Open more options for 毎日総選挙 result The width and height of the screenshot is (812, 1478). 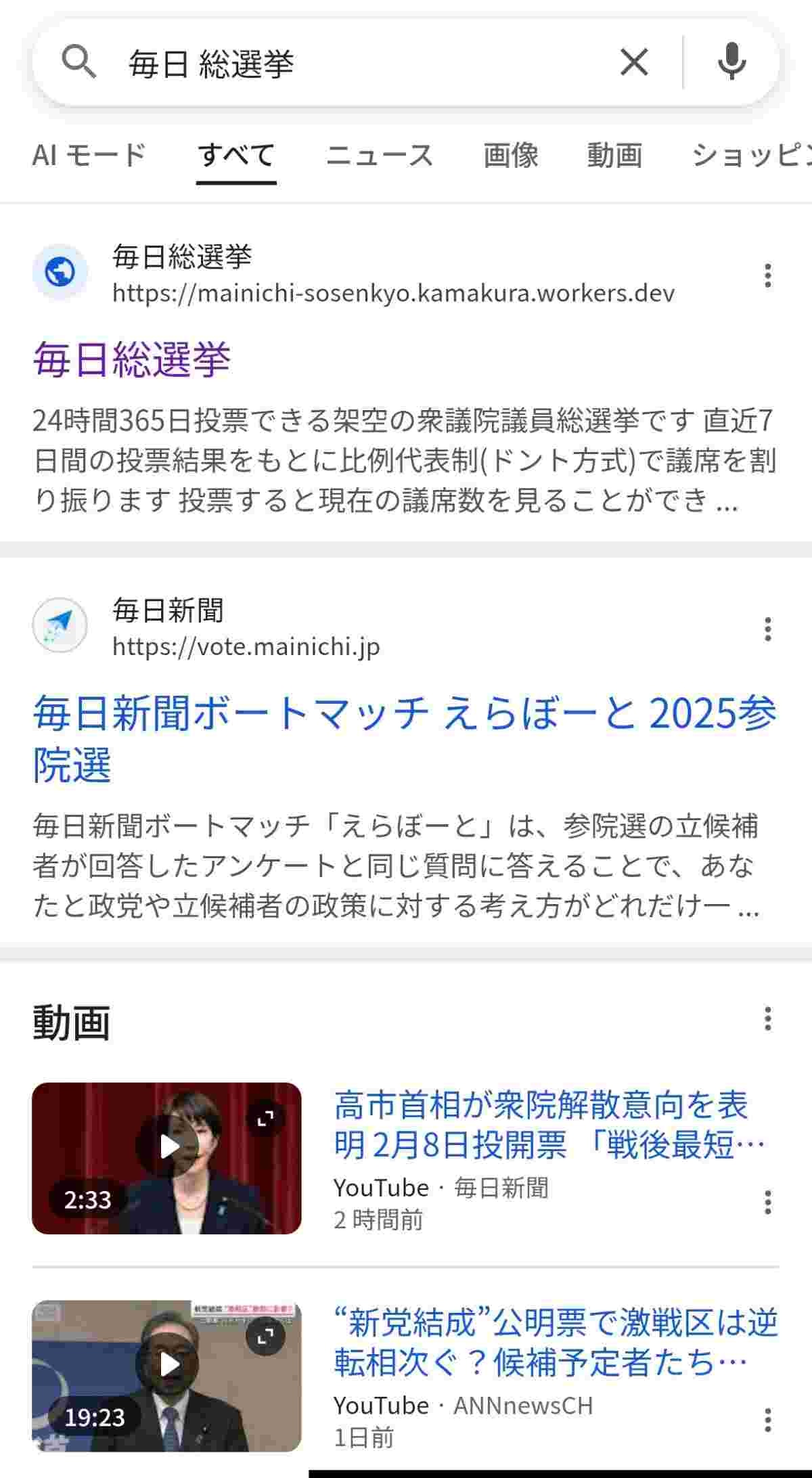click(x=767, y=275)
